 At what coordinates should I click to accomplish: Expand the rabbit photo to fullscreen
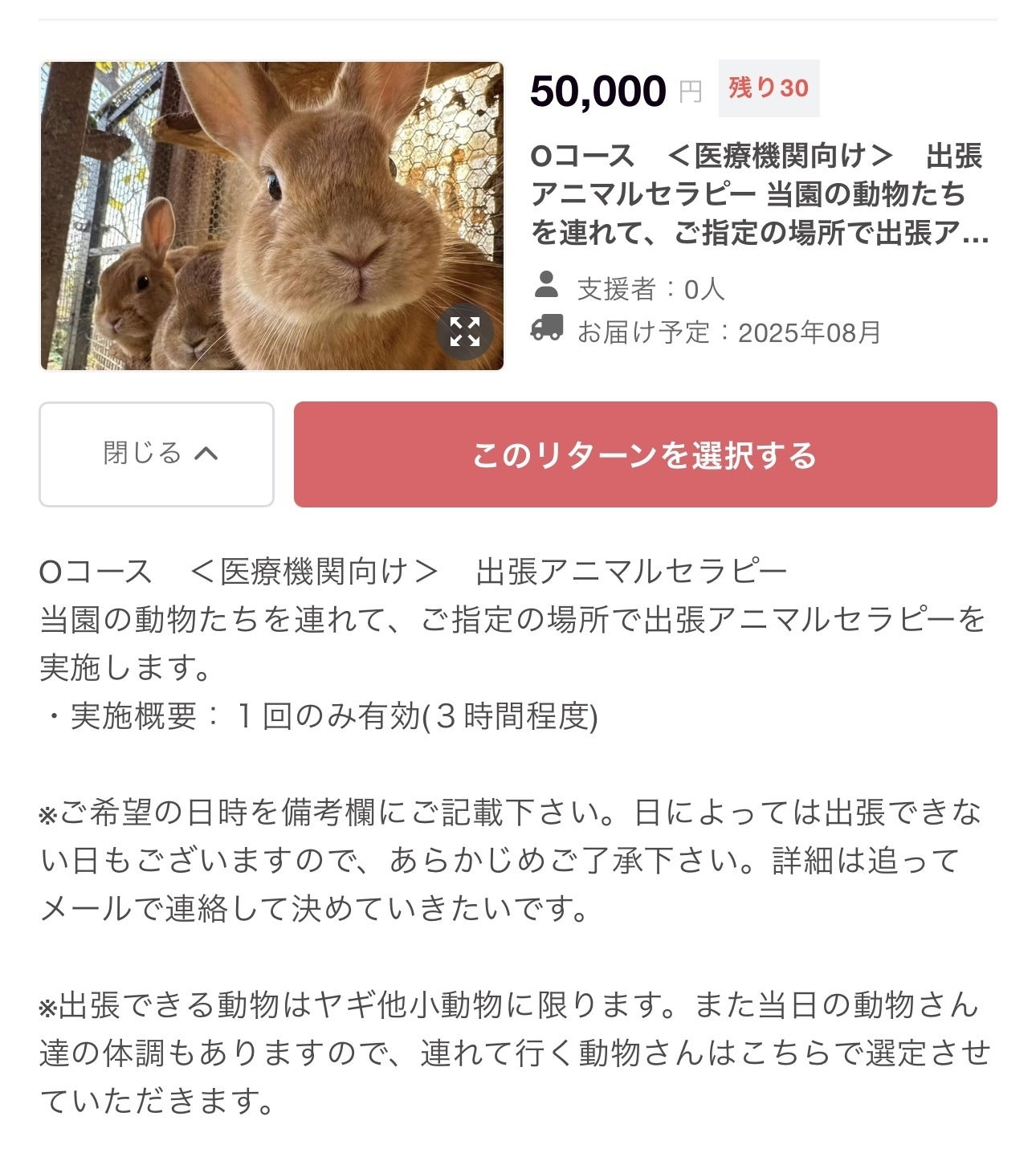(465, 332)
